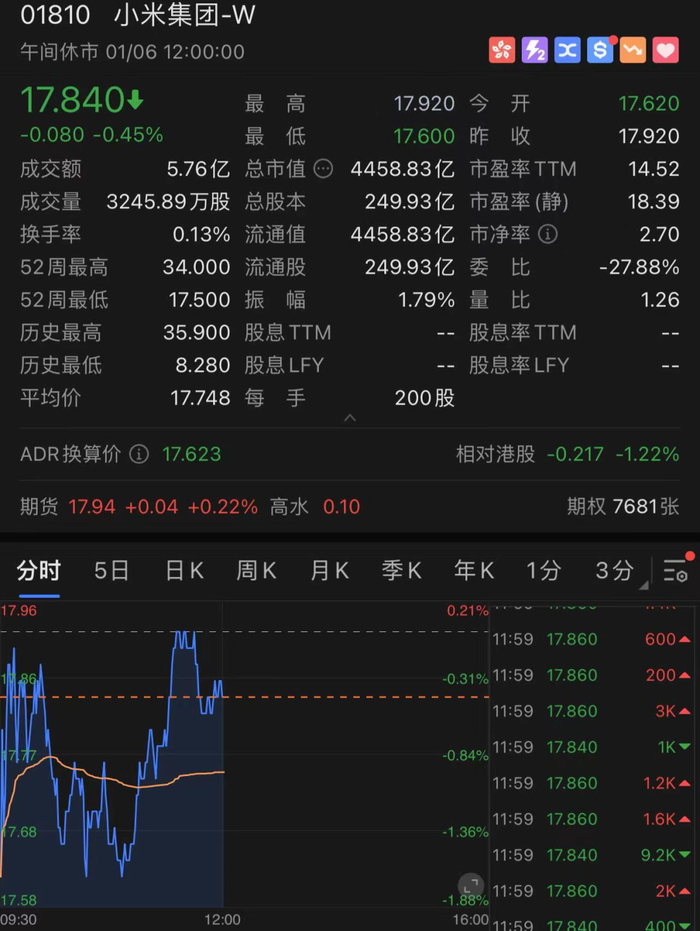Screen dimensions: 700x931
Task: Collapse the stock details panel
Action: [x=350, y=418]
